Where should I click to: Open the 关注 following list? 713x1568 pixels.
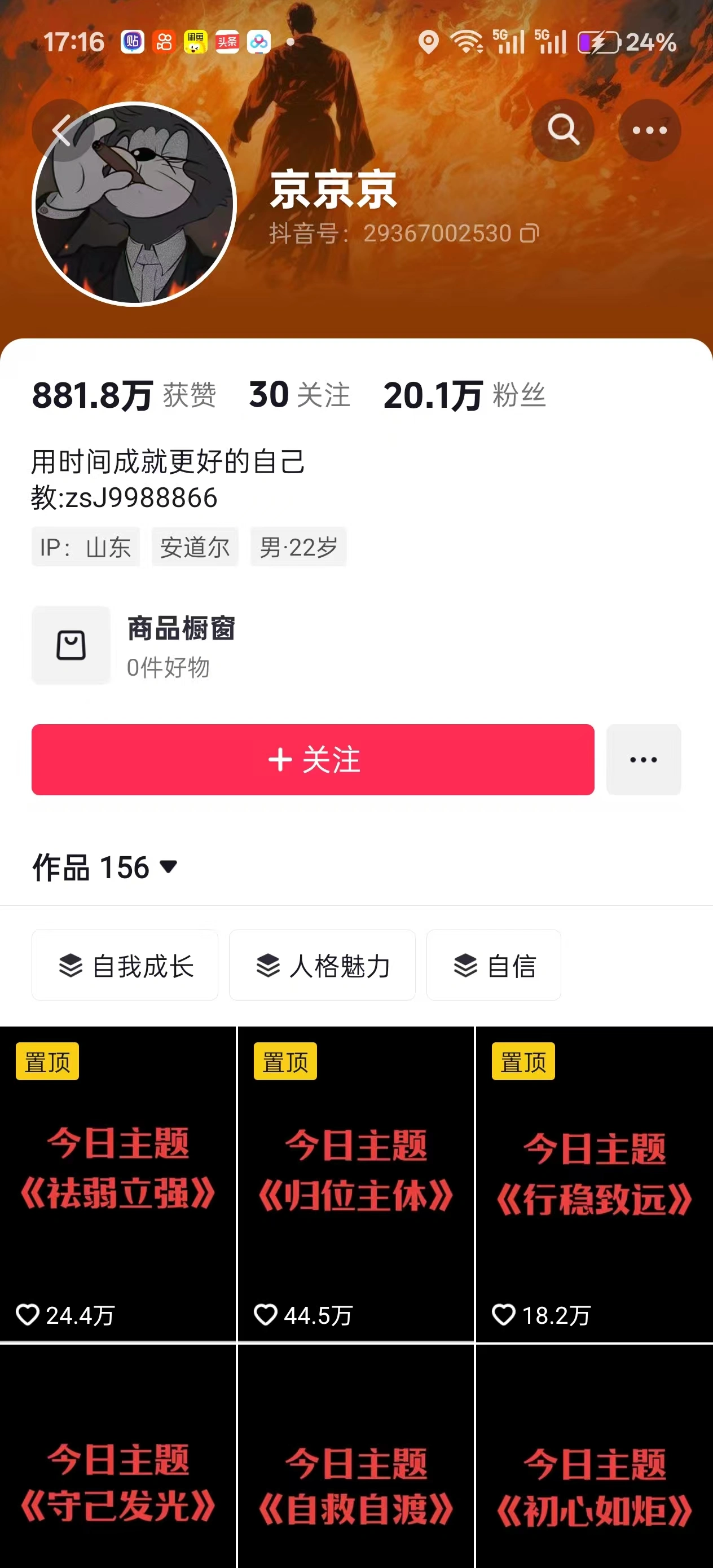pos(299,395)
